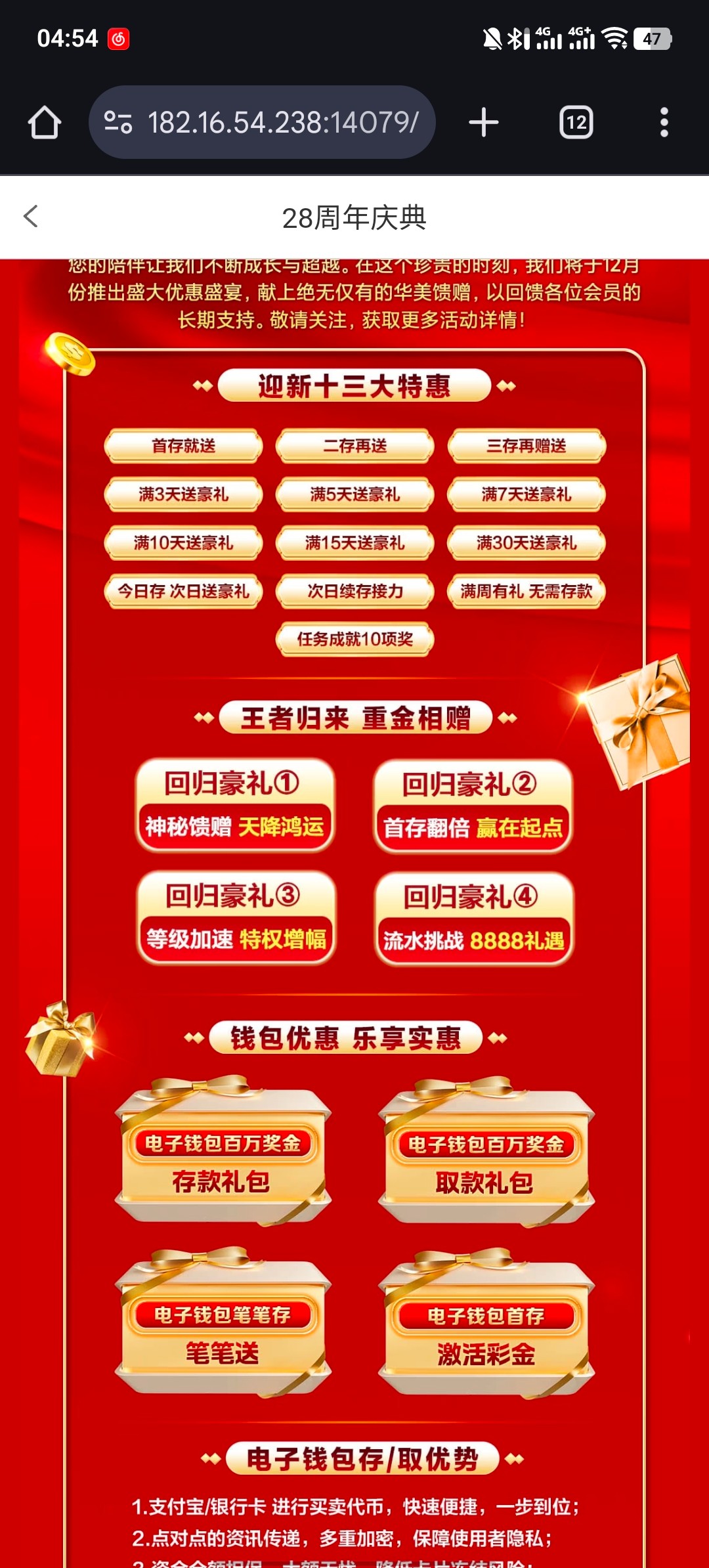Go to the browser home page
709x1568 pixels.
coord(45,123)
